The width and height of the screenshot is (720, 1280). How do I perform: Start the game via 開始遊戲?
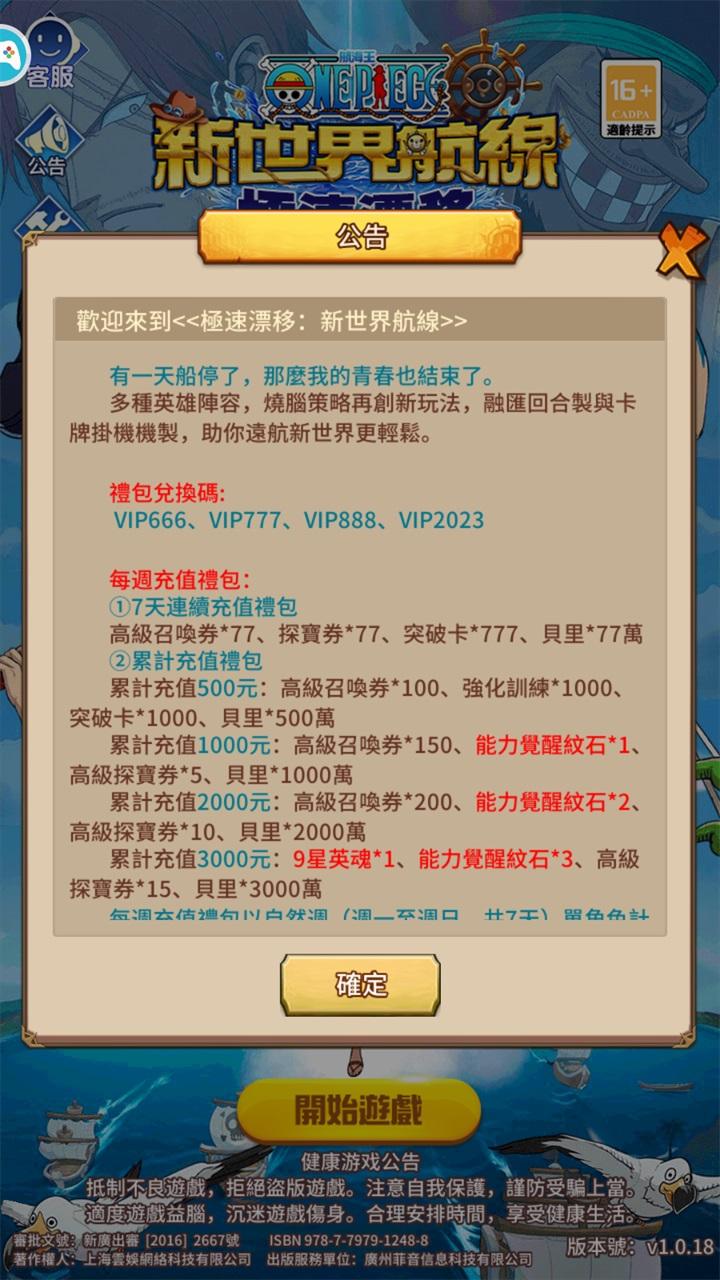[359, 1110]
